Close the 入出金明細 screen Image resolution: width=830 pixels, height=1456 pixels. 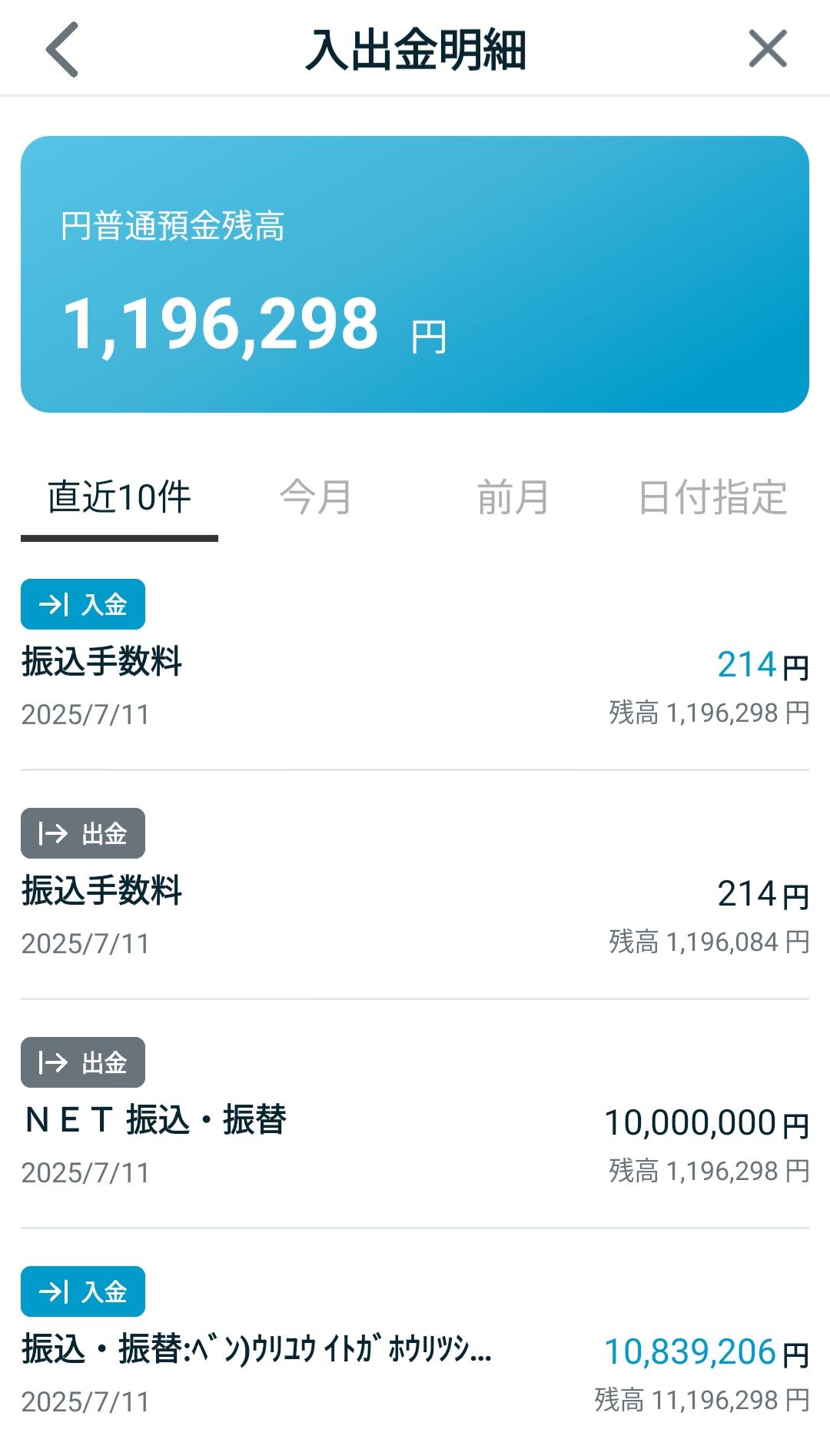click(x=768, y=49)
